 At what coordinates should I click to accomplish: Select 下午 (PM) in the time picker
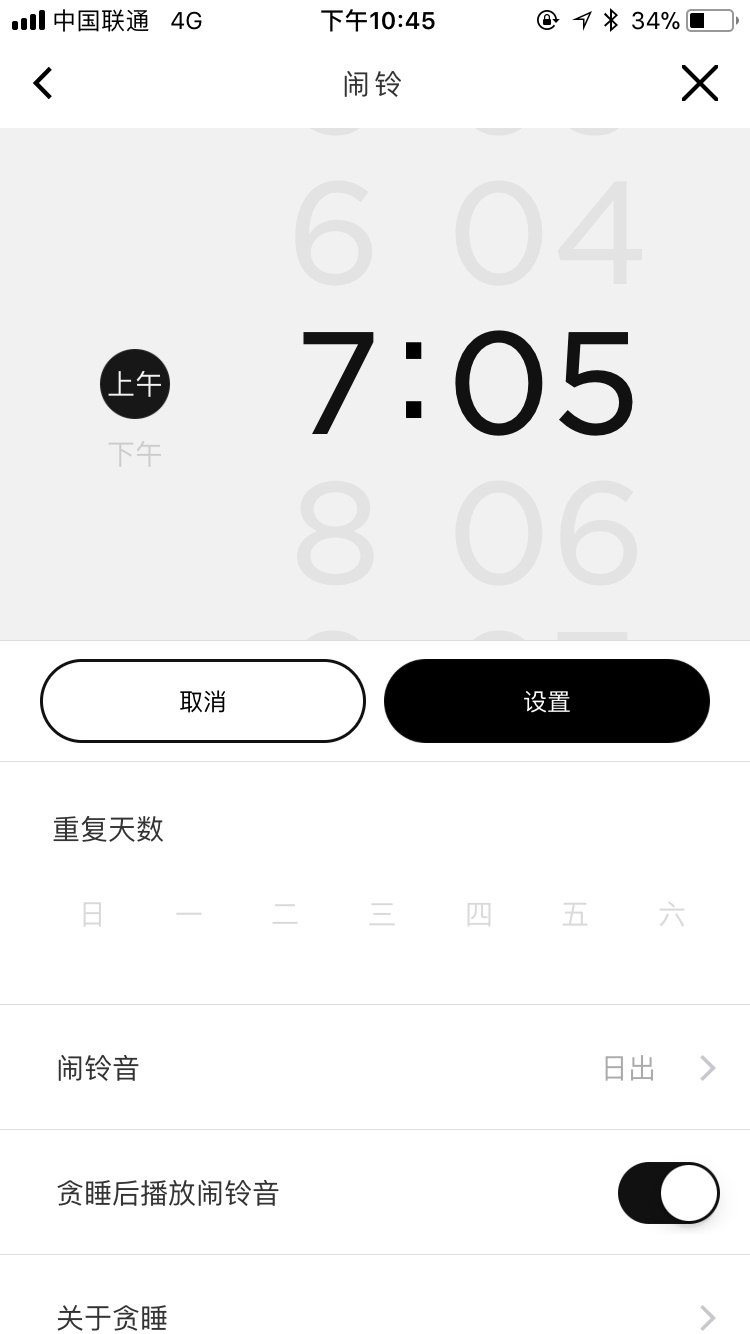[134, 453]
